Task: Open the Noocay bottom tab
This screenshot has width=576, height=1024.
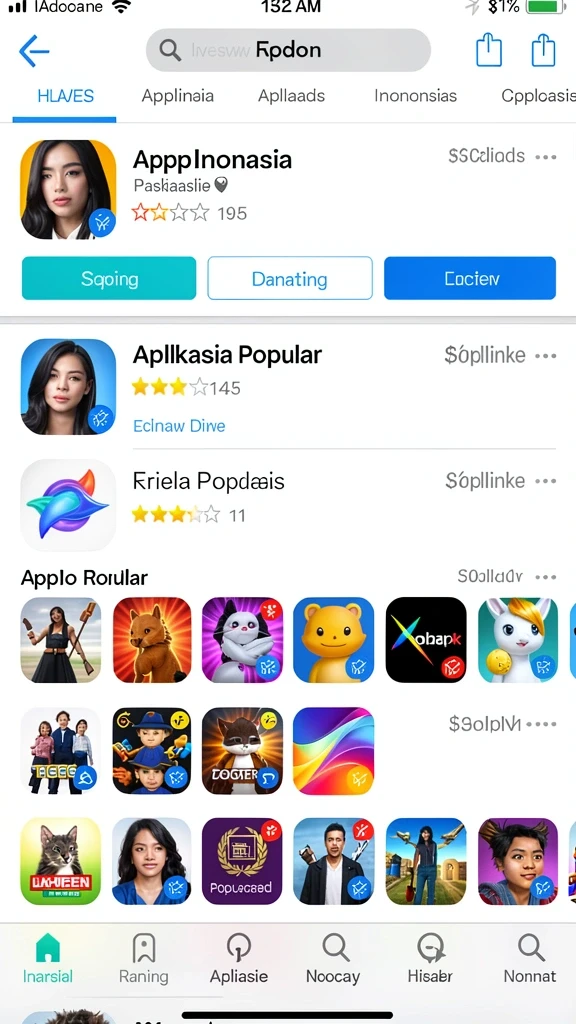Action: [333, 957]
